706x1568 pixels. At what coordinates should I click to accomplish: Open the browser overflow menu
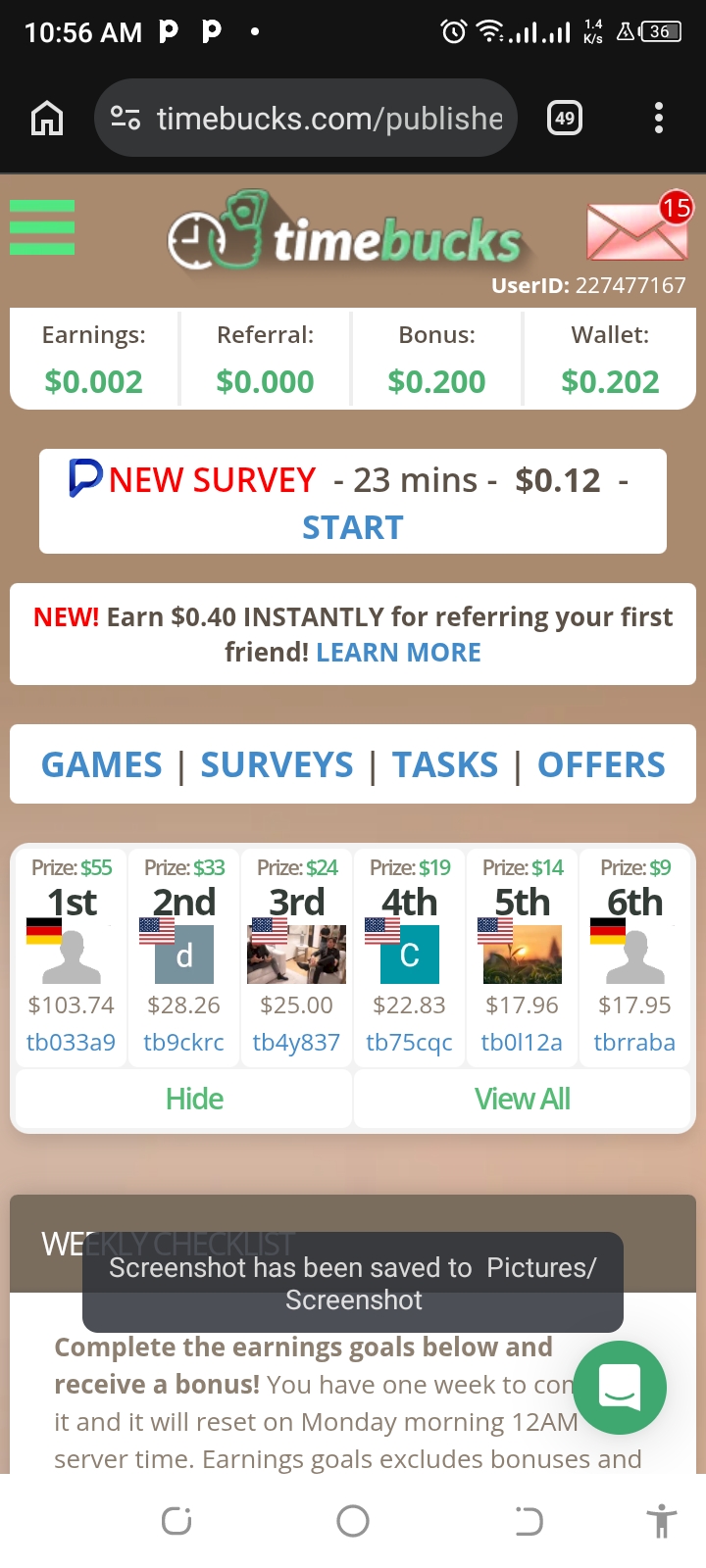659,119
